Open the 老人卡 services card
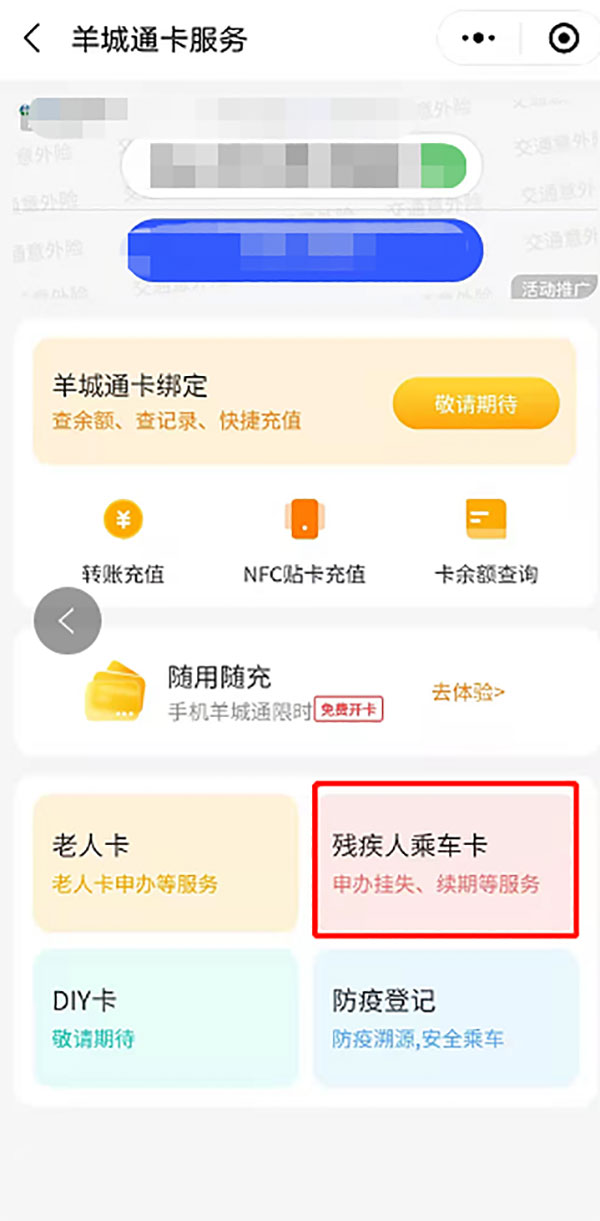This screenshot has width=600, height=1221. coord(166,863)
